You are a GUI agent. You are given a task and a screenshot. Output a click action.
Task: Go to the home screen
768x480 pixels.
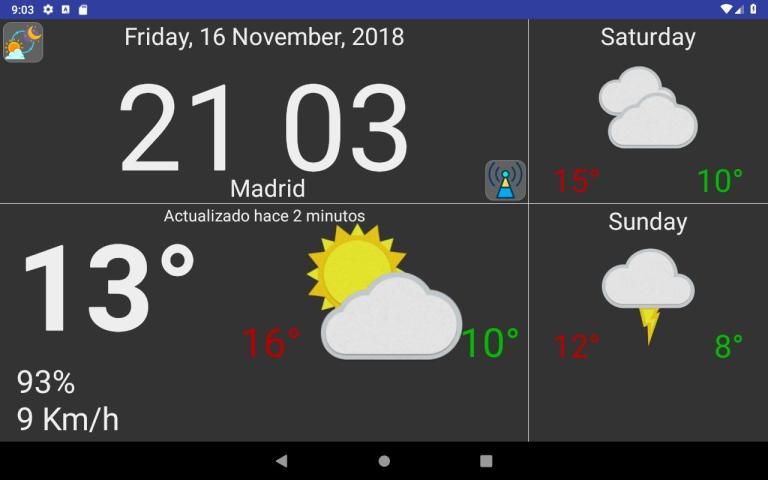[x=384, y=461]
